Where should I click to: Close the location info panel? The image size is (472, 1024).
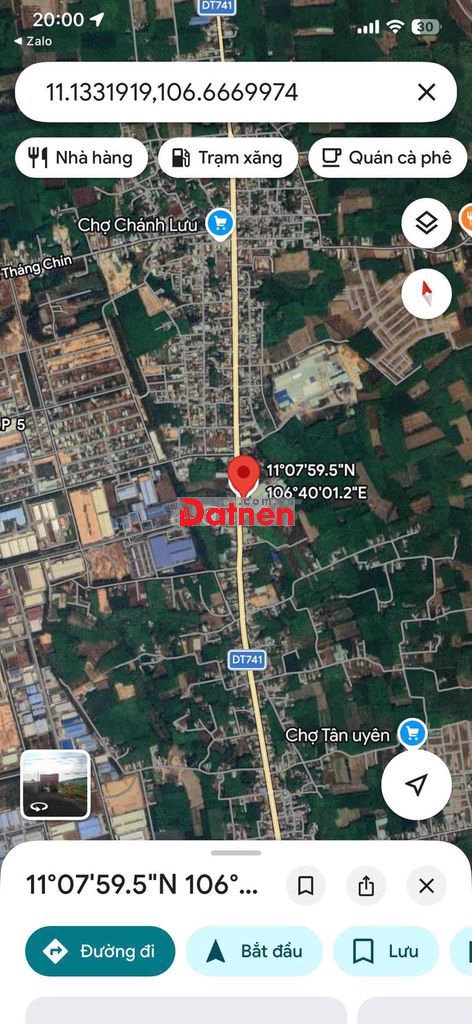click(426, 886)
